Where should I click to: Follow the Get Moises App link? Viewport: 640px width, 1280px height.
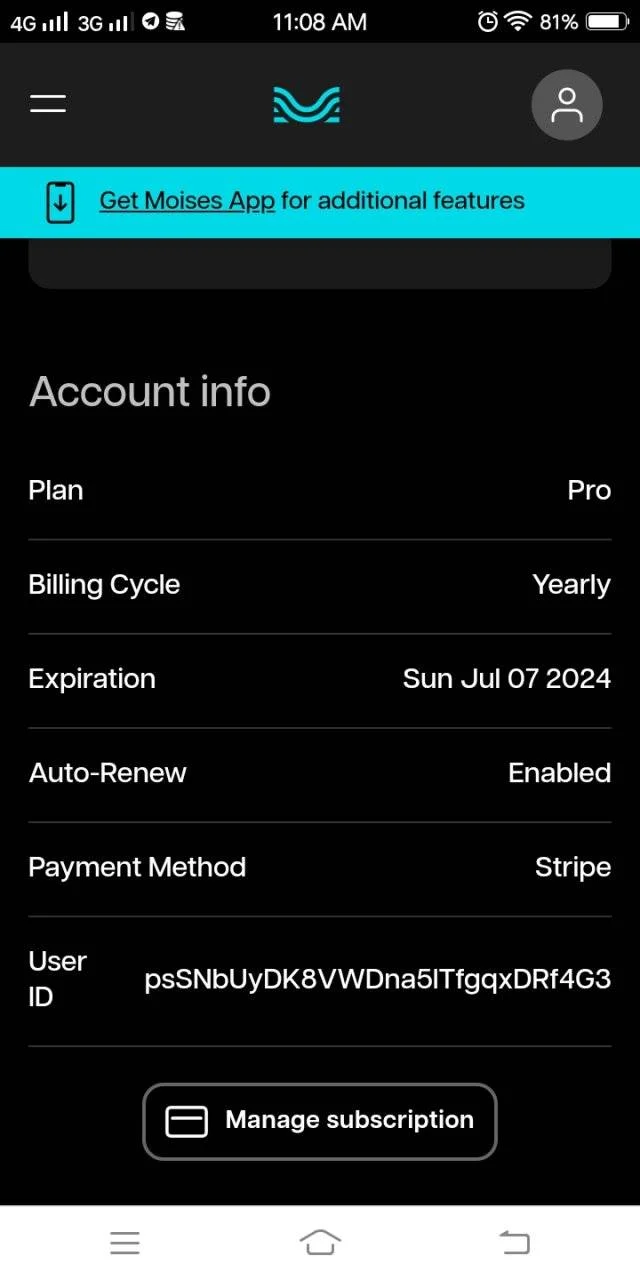(187, 200)
